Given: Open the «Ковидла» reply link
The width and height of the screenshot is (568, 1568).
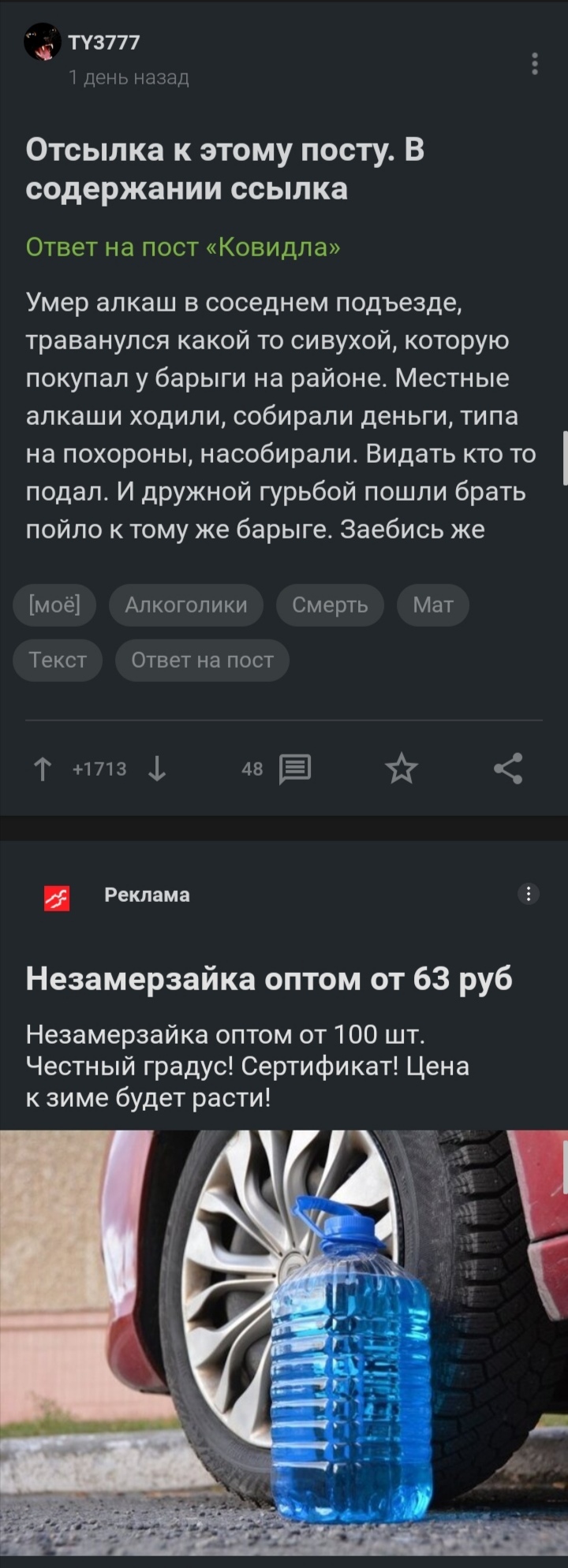Looking at the screenshot, I should click(x=183, y=247).
